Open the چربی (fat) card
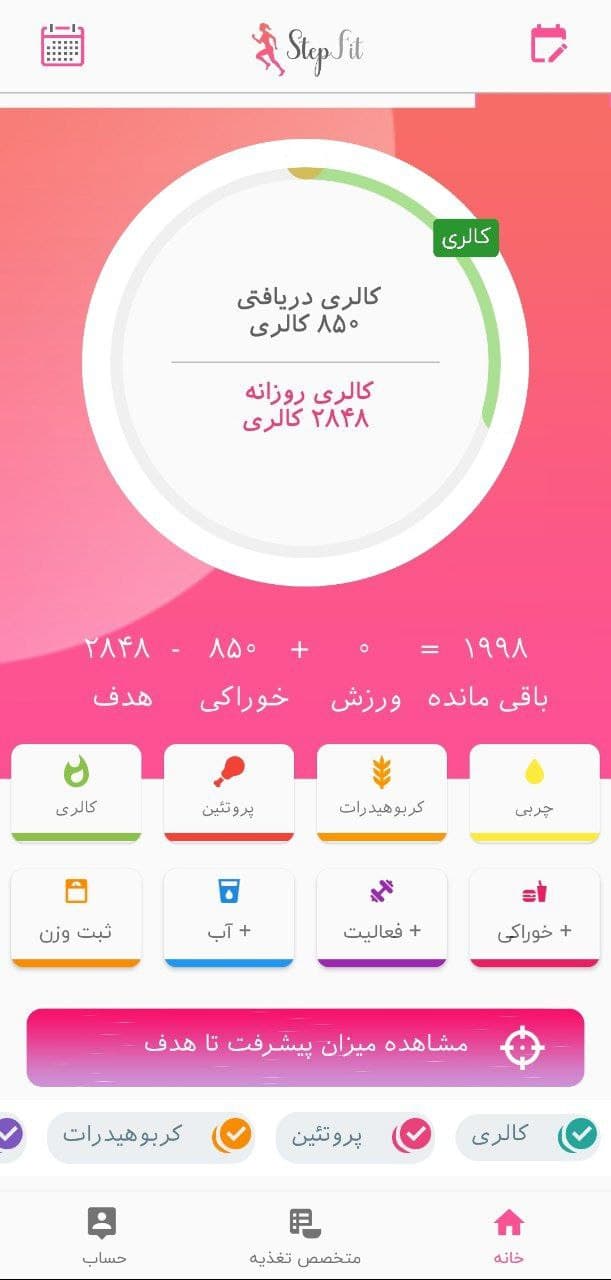611x1280 pixels. [535, 793]
